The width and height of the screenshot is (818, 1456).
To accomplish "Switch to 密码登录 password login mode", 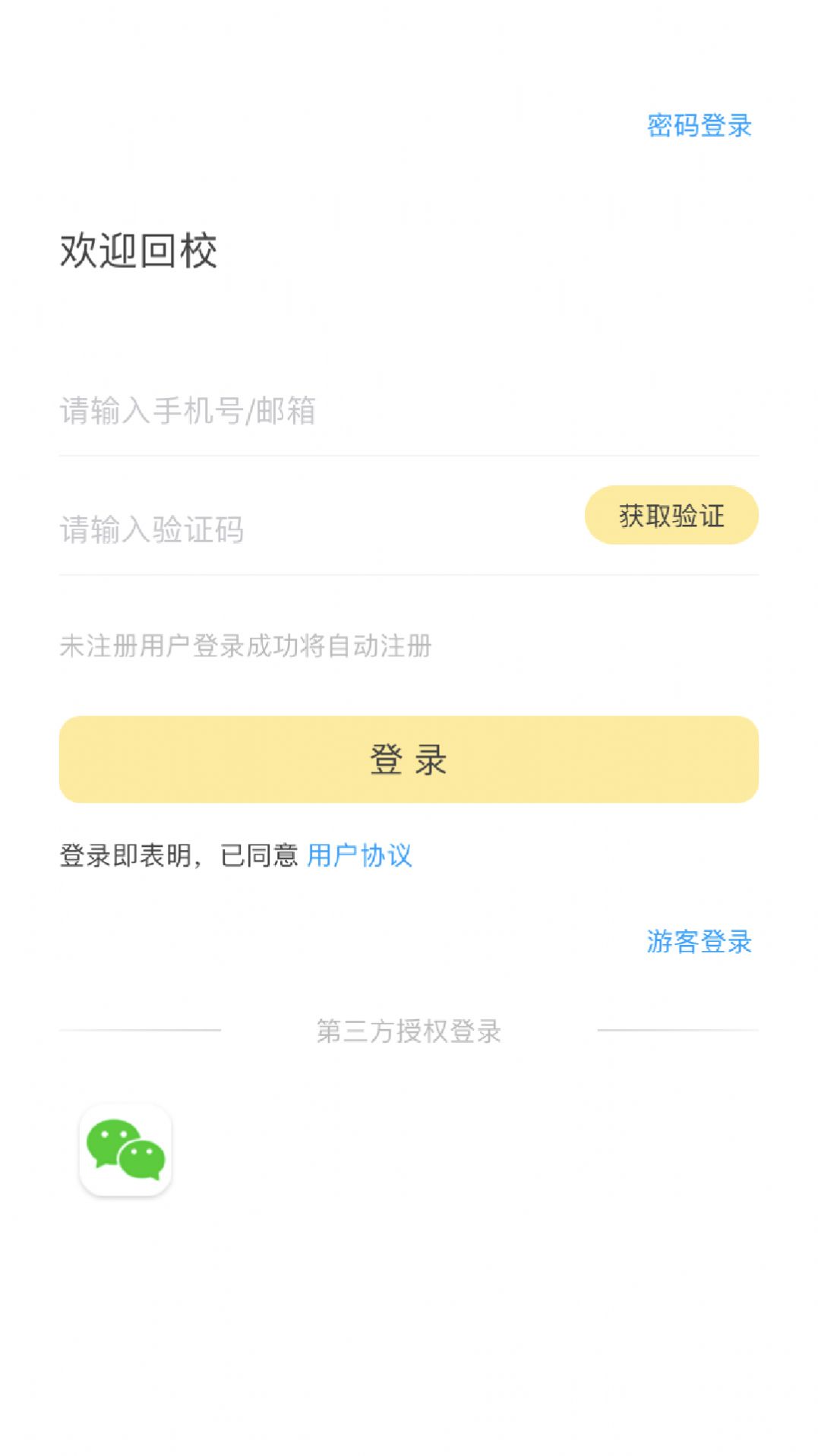I will pyautogui.click(x=697, y=126).
